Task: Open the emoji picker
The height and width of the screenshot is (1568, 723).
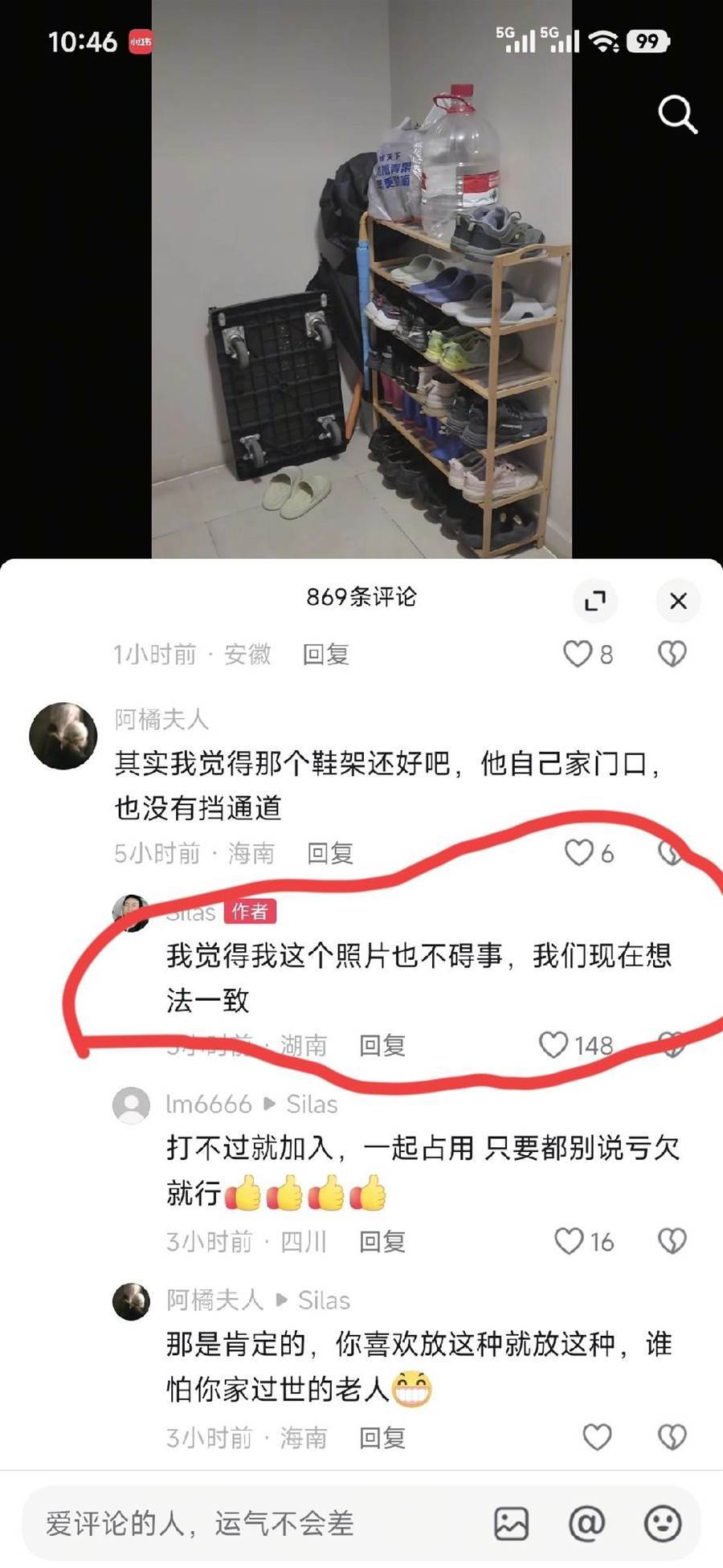Action: pyautogui.click(x=663, y=1523)
